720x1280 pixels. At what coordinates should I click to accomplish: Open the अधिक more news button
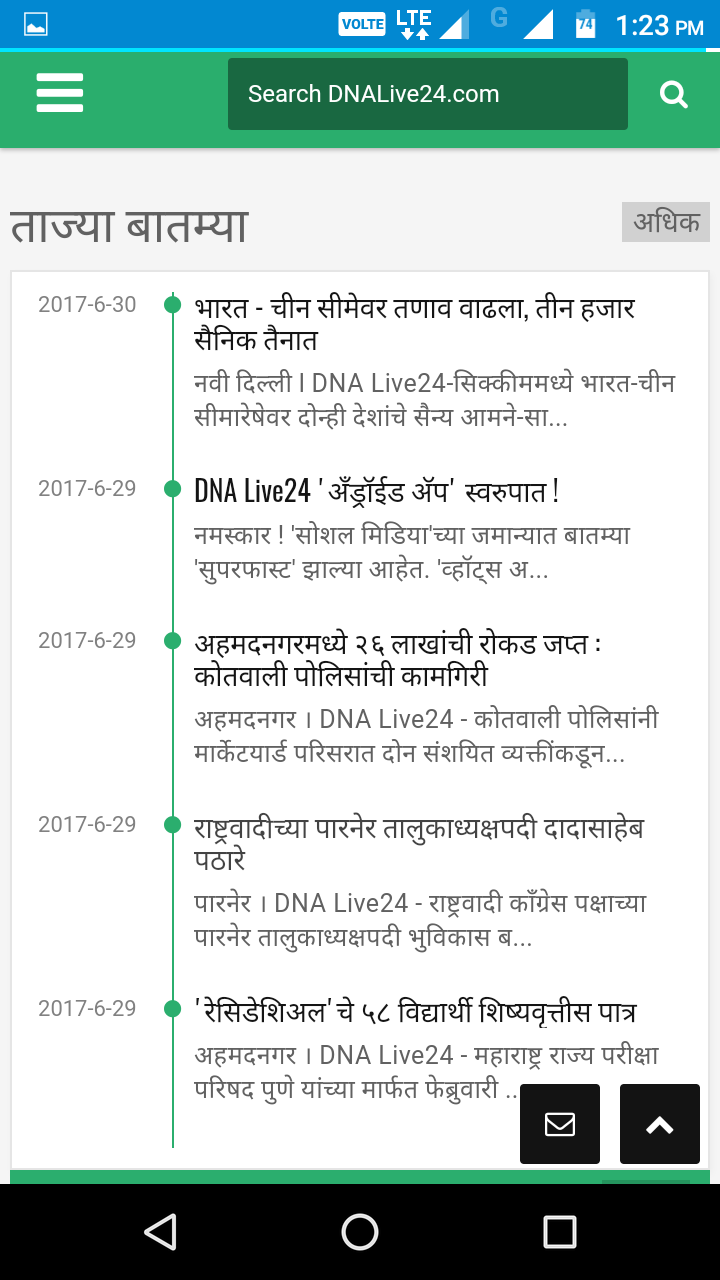(666, 222)
